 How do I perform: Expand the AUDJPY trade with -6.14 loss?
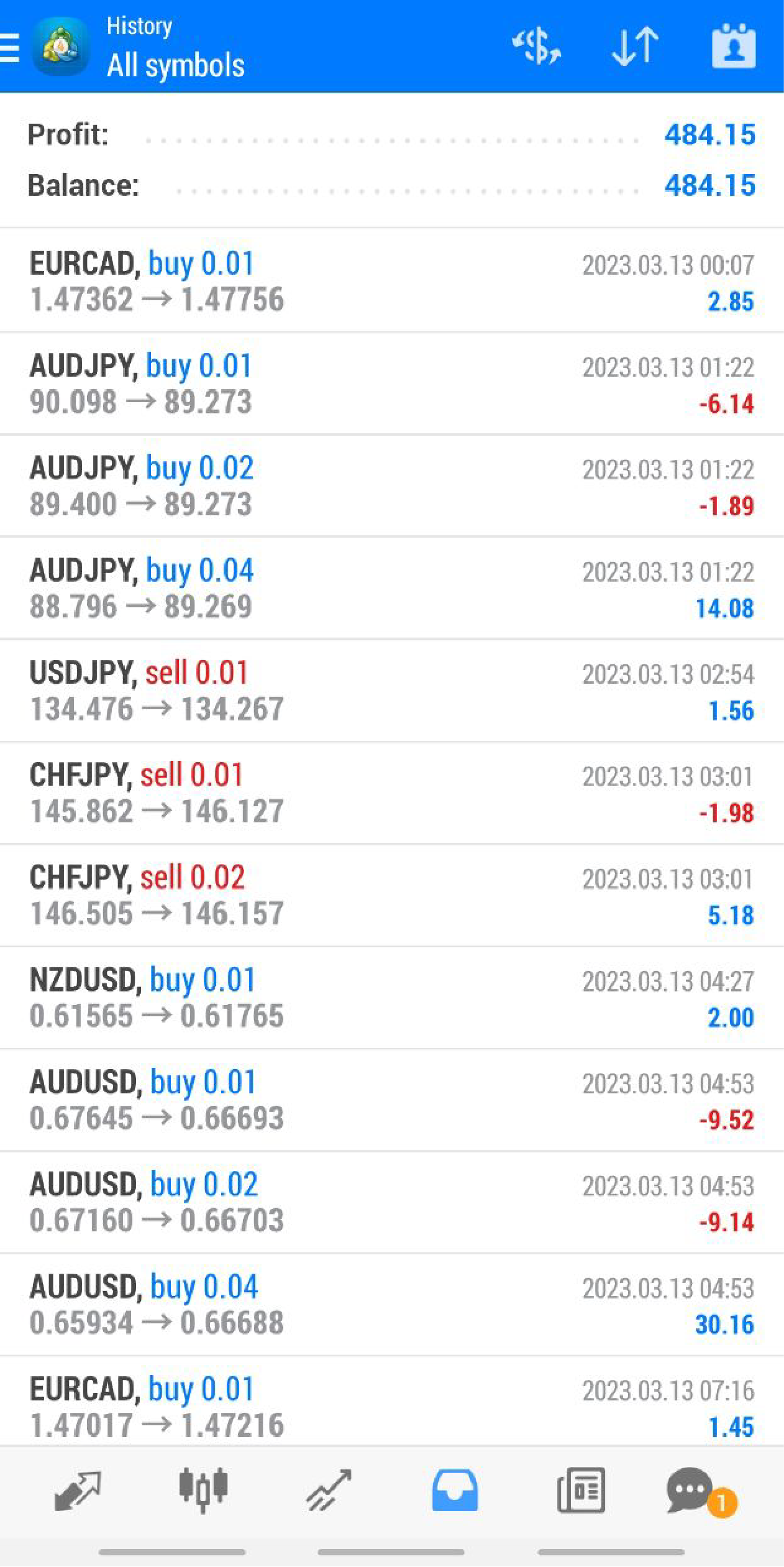point(391,384)
